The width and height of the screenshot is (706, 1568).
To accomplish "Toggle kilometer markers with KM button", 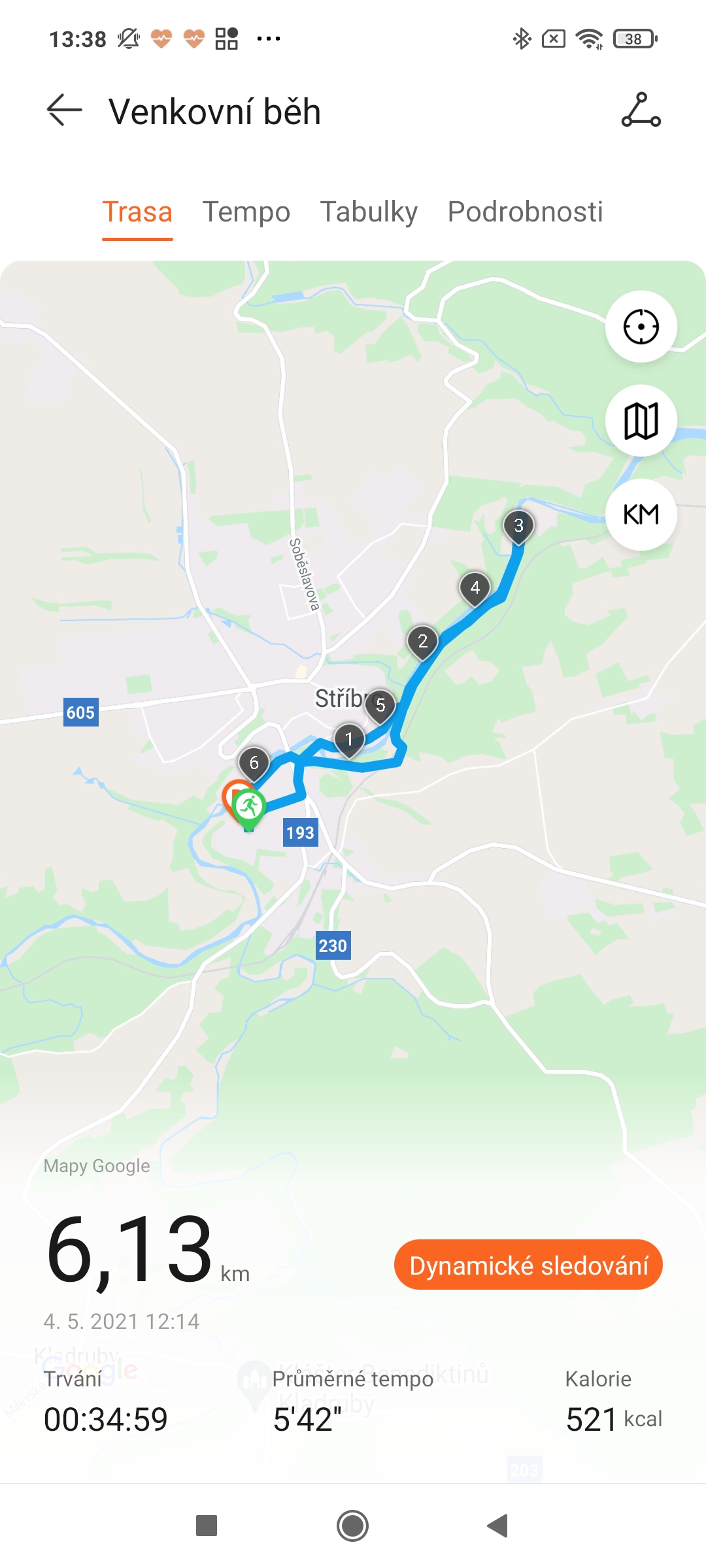I will (x=641, y=515).
